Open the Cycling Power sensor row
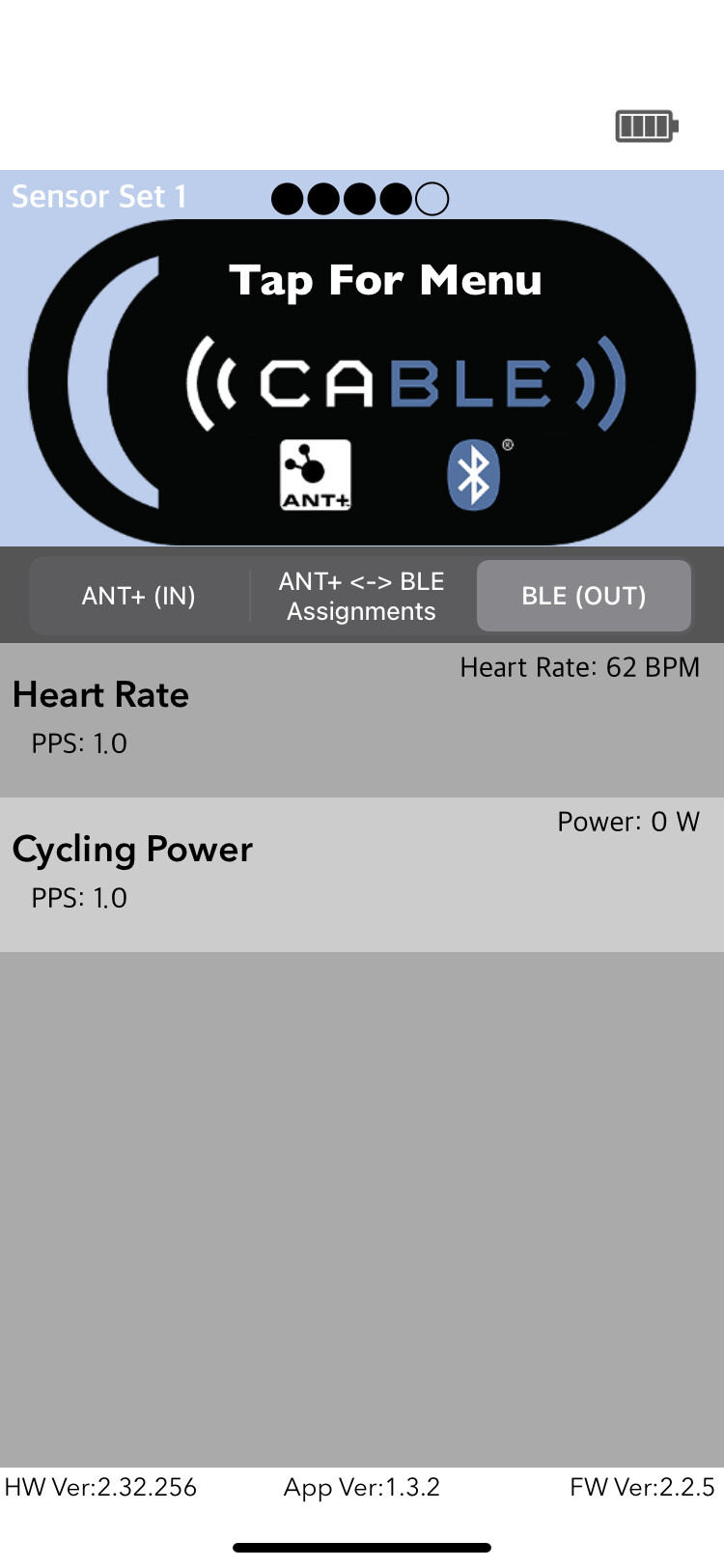 point(362,874)
